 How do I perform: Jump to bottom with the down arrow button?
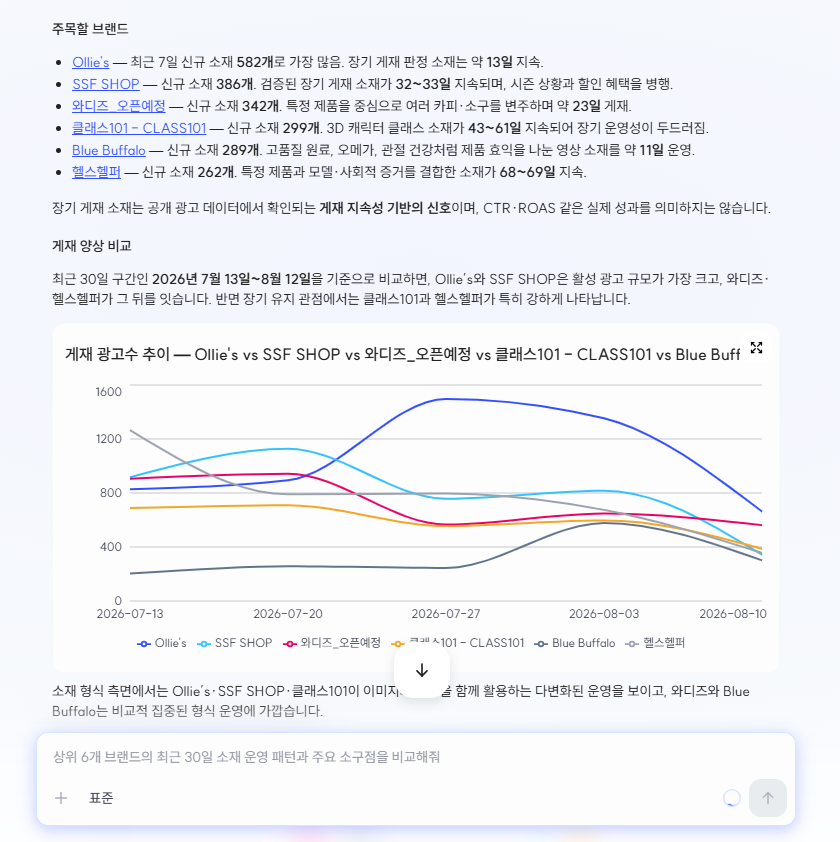tap(422, 670)
